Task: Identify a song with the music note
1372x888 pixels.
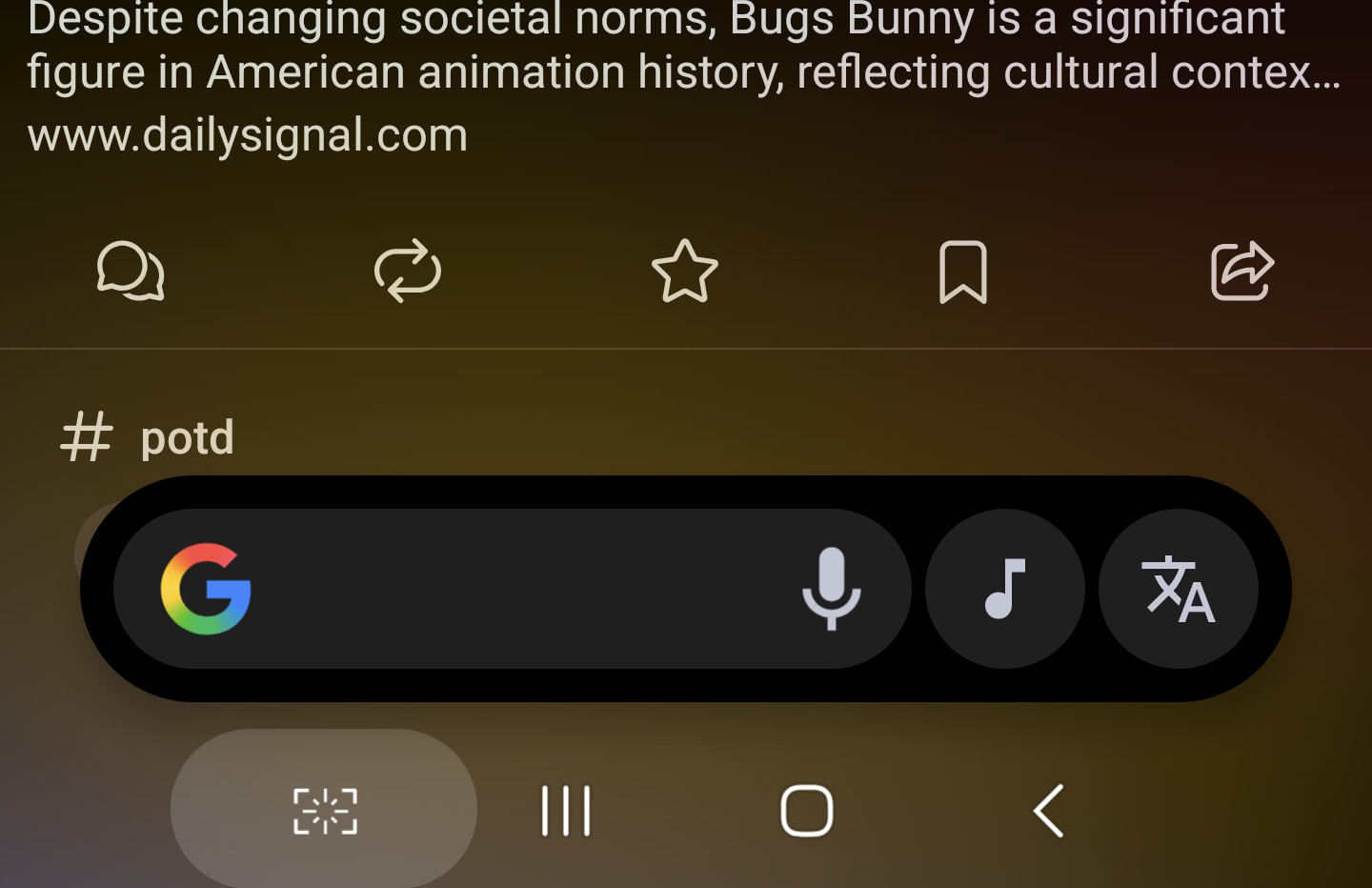Action: click(1005, 589)
